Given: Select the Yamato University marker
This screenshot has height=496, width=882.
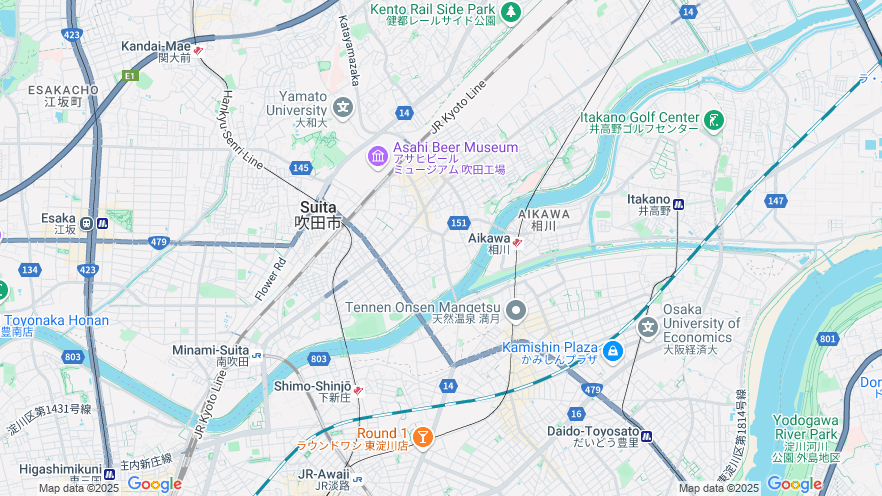Looking at the screenshot, I should (x=344, y=106).
